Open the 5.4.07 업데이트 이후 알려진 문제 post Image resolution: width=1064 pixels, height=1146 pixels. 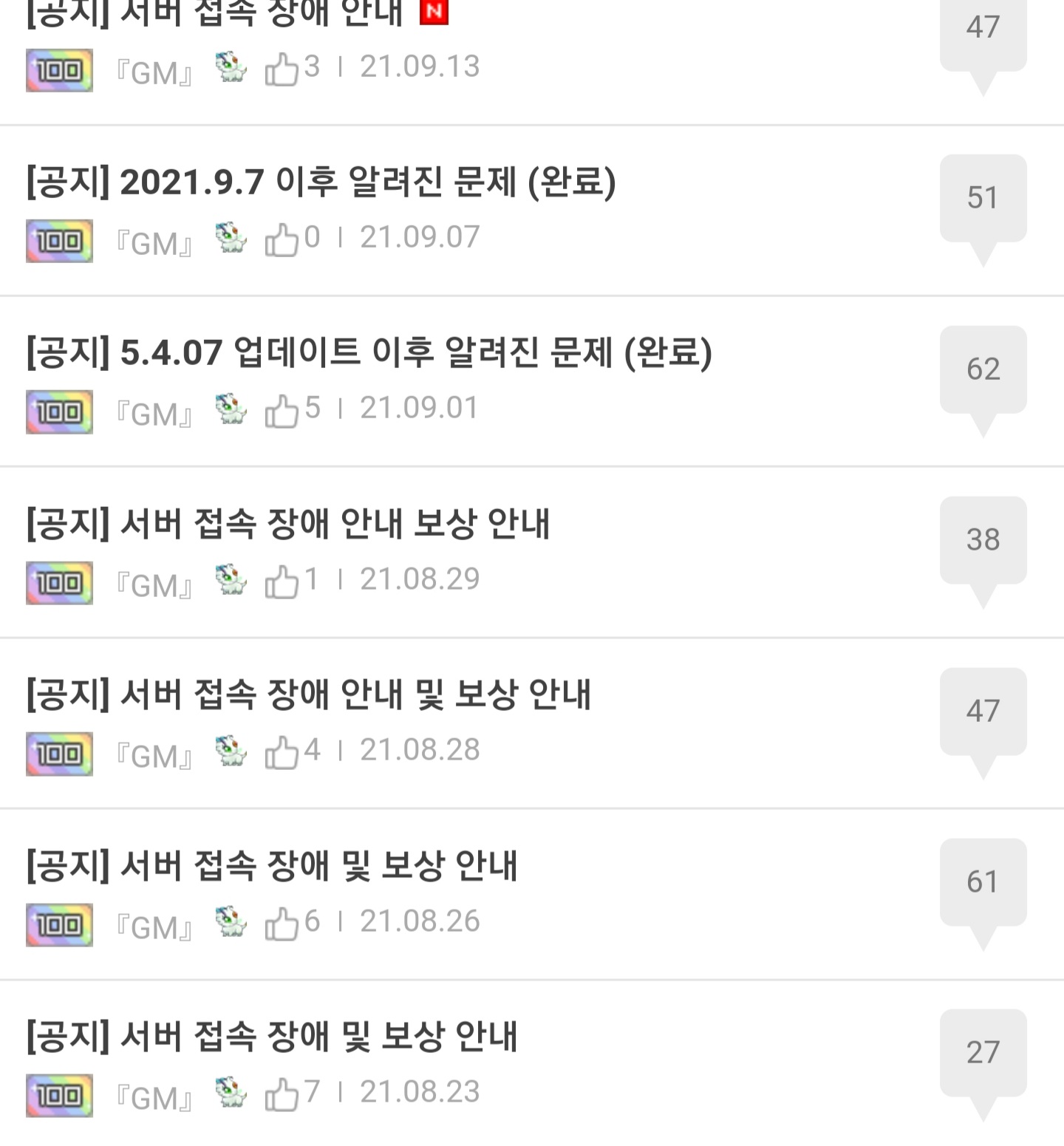[x=369, y=352]
